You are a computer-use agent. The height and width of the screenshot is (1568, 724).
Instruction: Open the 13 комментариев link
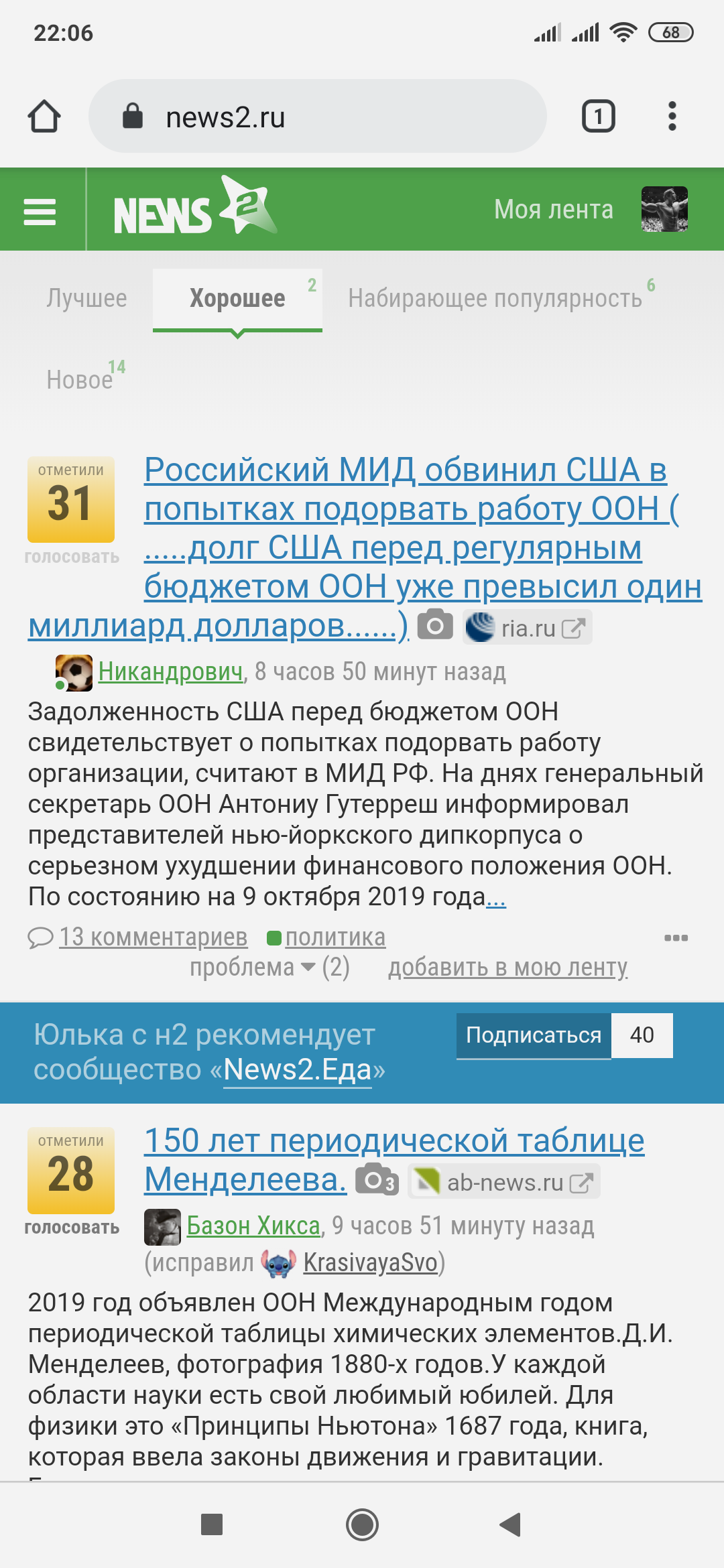pos(153,937)
